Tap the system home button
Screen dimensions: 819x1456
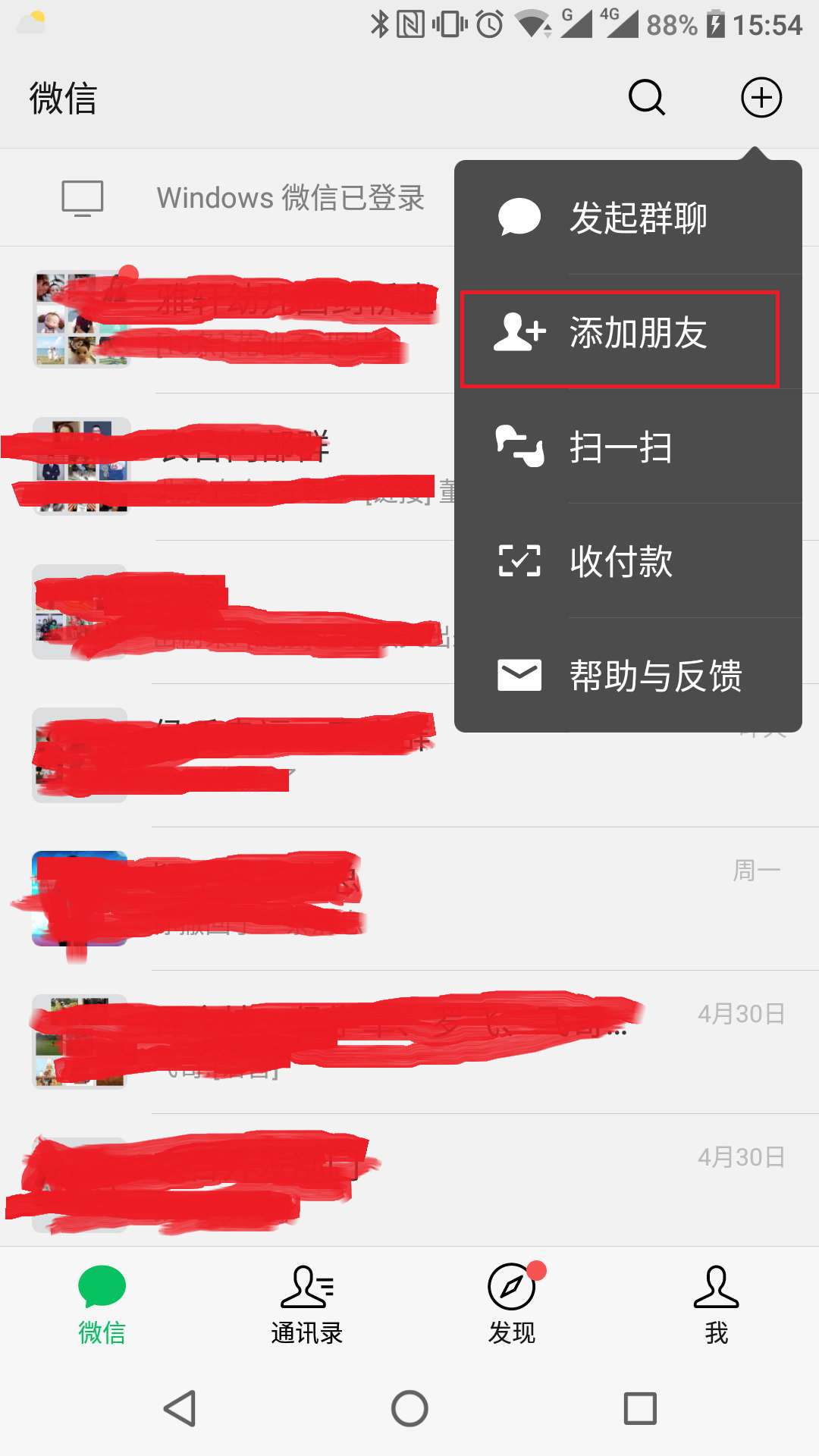[409, 1409]
